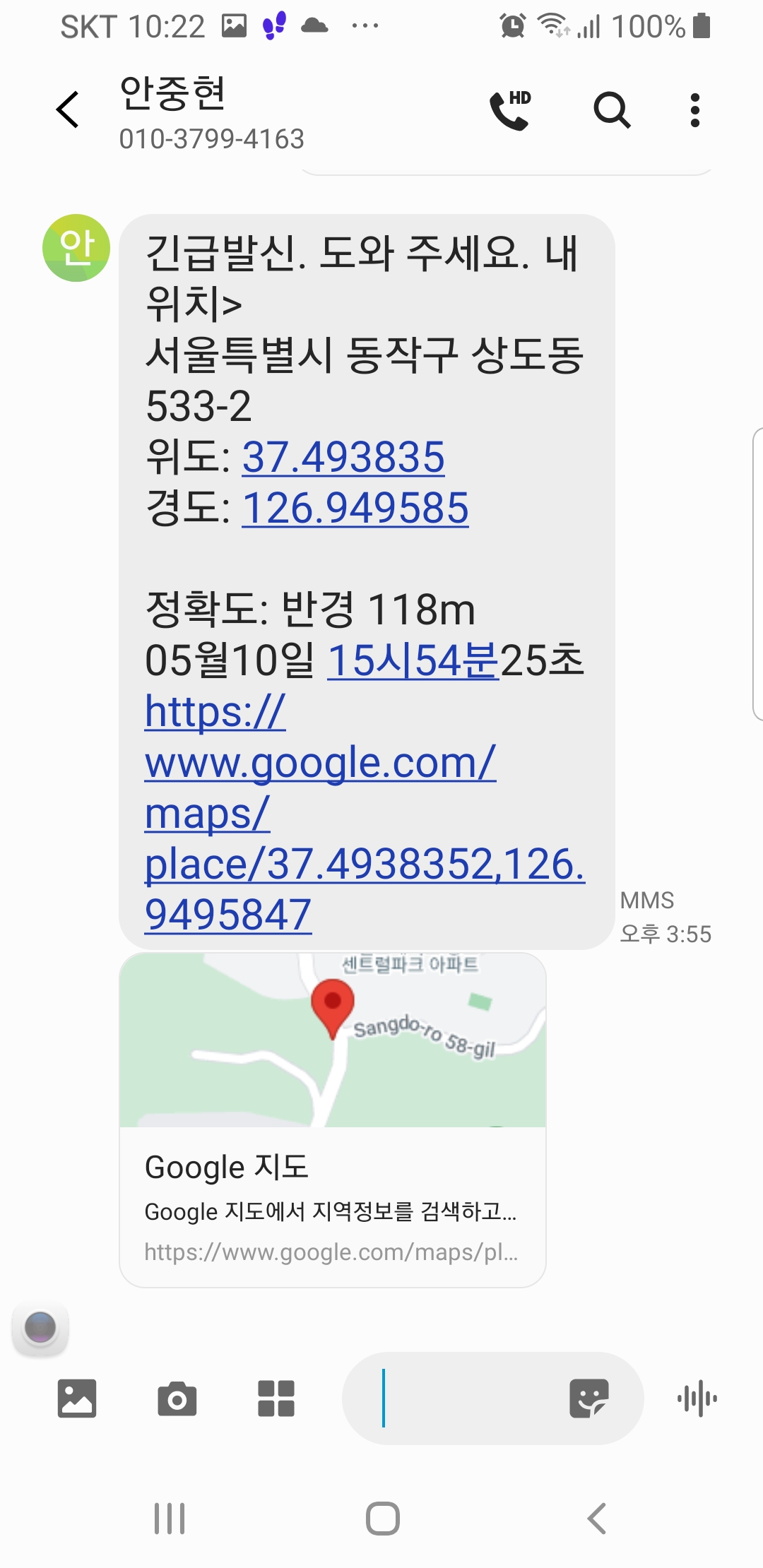Attach a picture from the gallery
Image resolution: width=763 pixels, height=1568 pixels.
tap(76, 1398)
